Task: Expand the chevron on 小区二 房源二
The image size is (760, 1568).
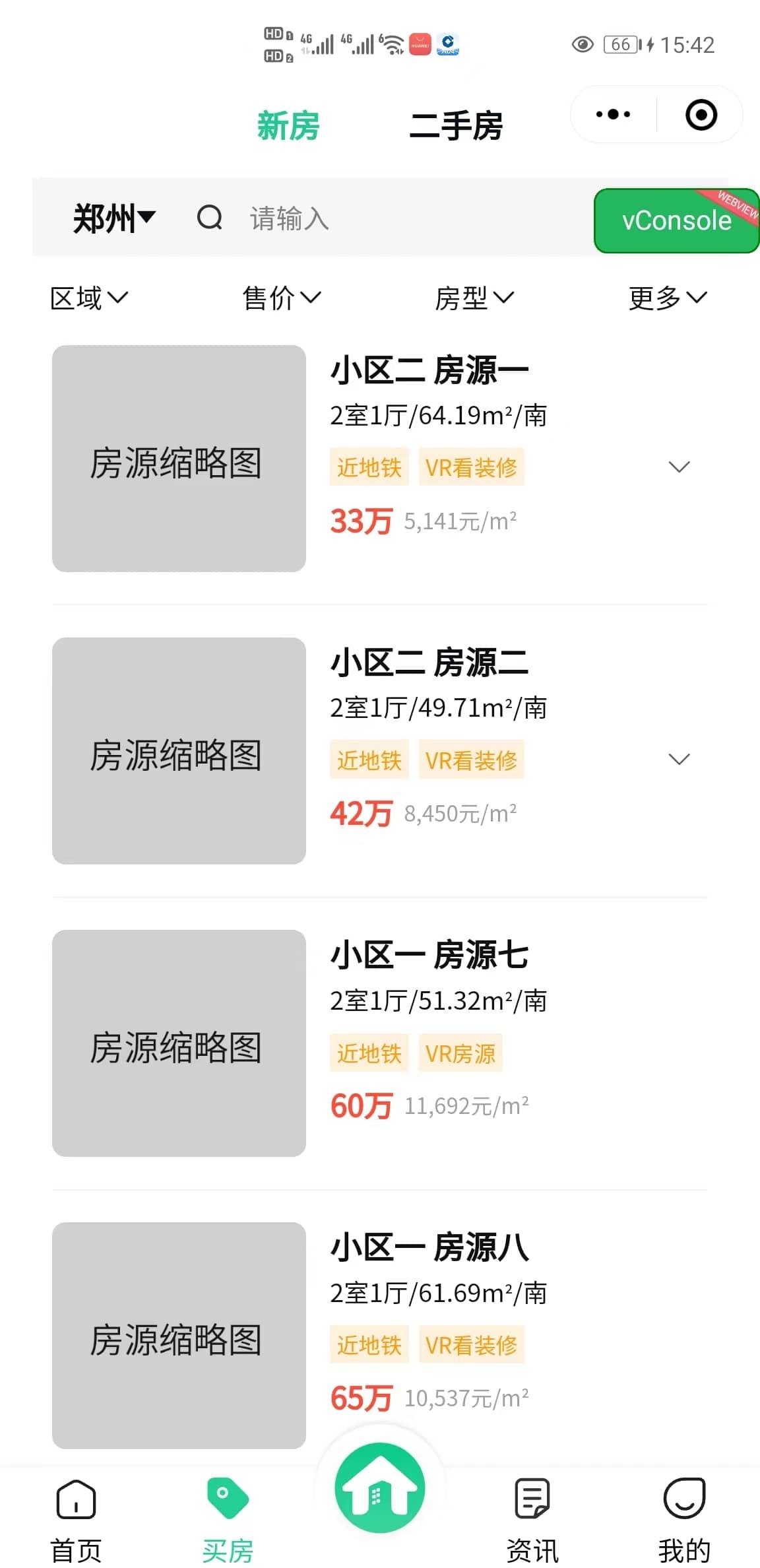Action: [679, 759]
